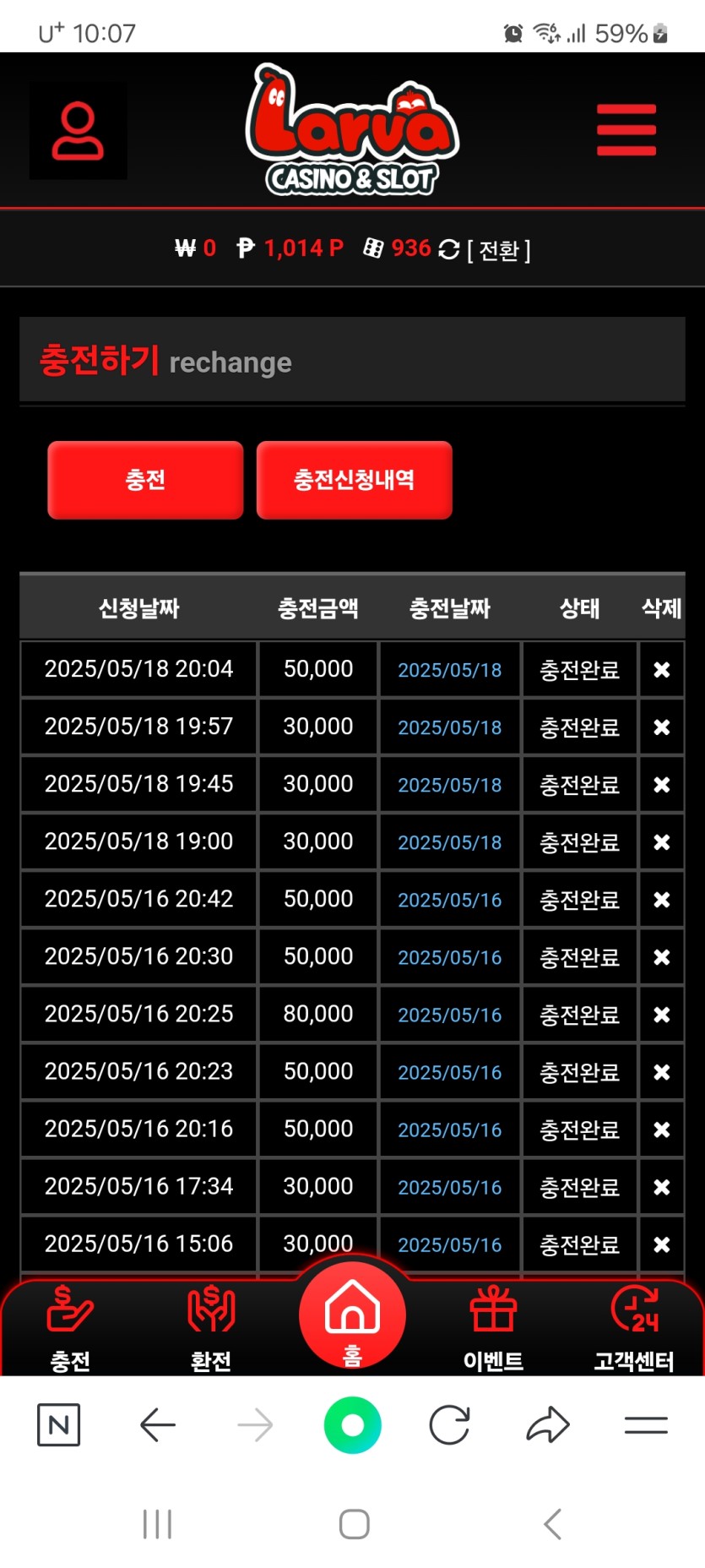Switch to the 환전 withdrawal tab
This screenshot has width=705, height=1568.
pyautogui.click(x=211, y=1326)
